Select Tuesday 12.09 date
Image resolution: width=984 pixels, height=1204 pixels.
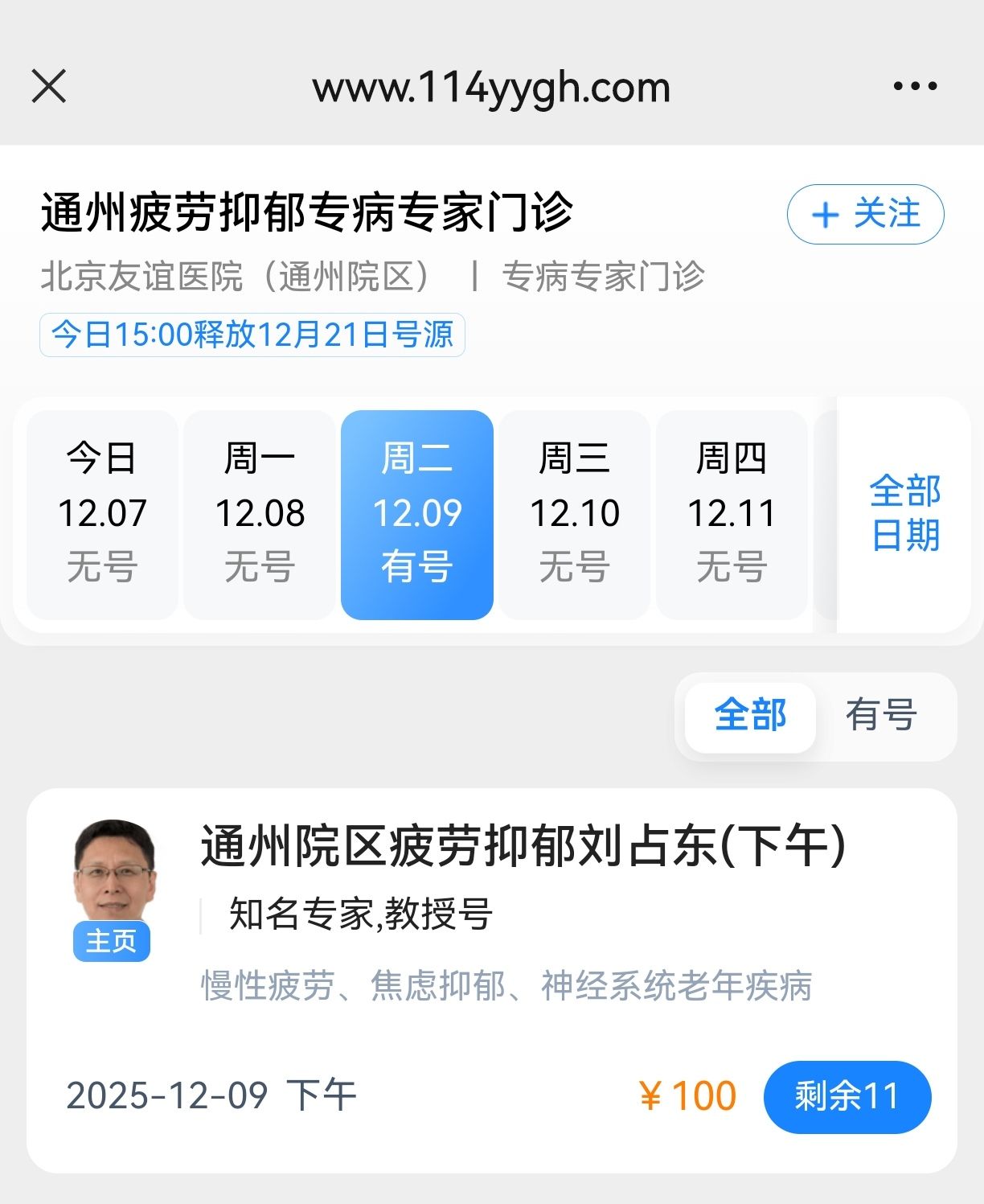point(417,514)
